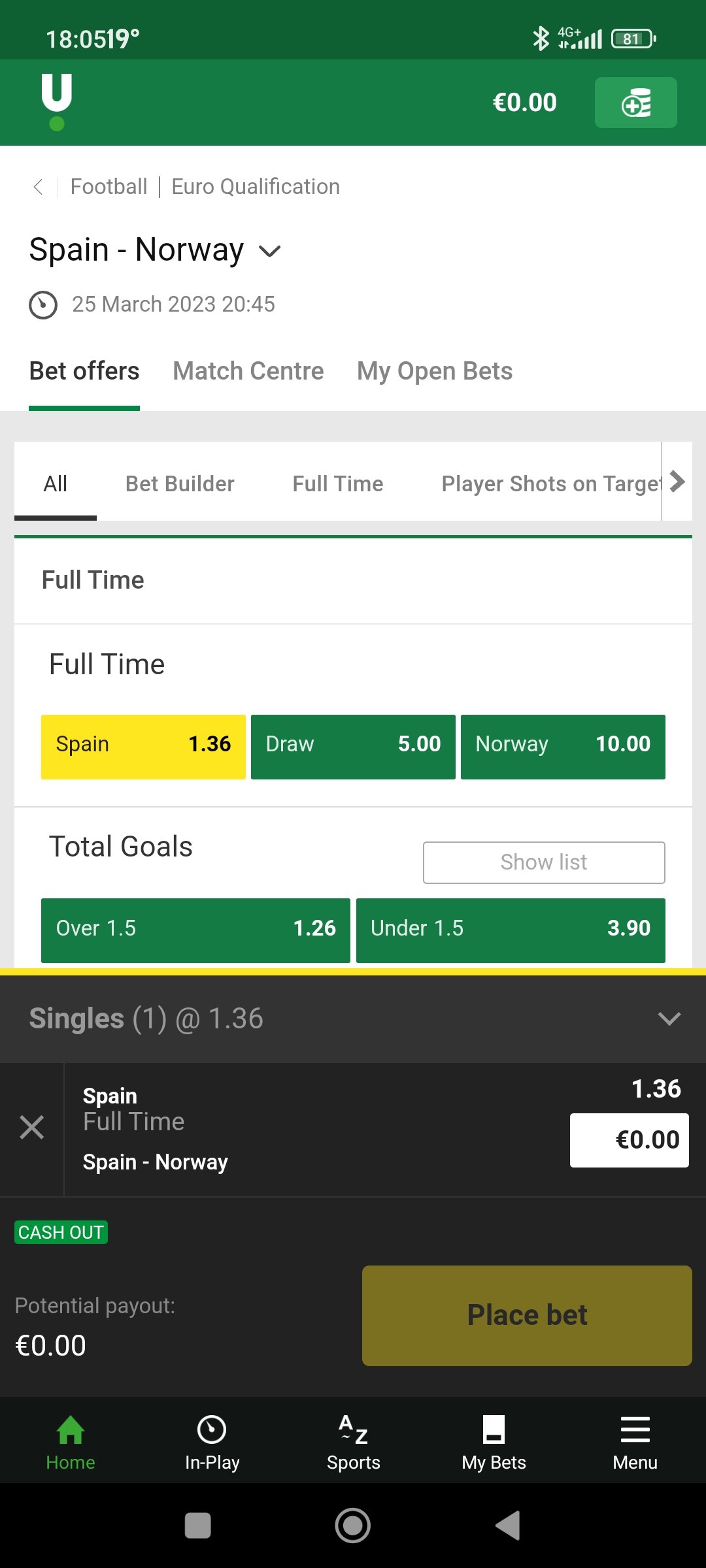Viewport: 706px width, 1568px height.
Task: Tap the deposit funds icon button
Action: click(635, 103)
